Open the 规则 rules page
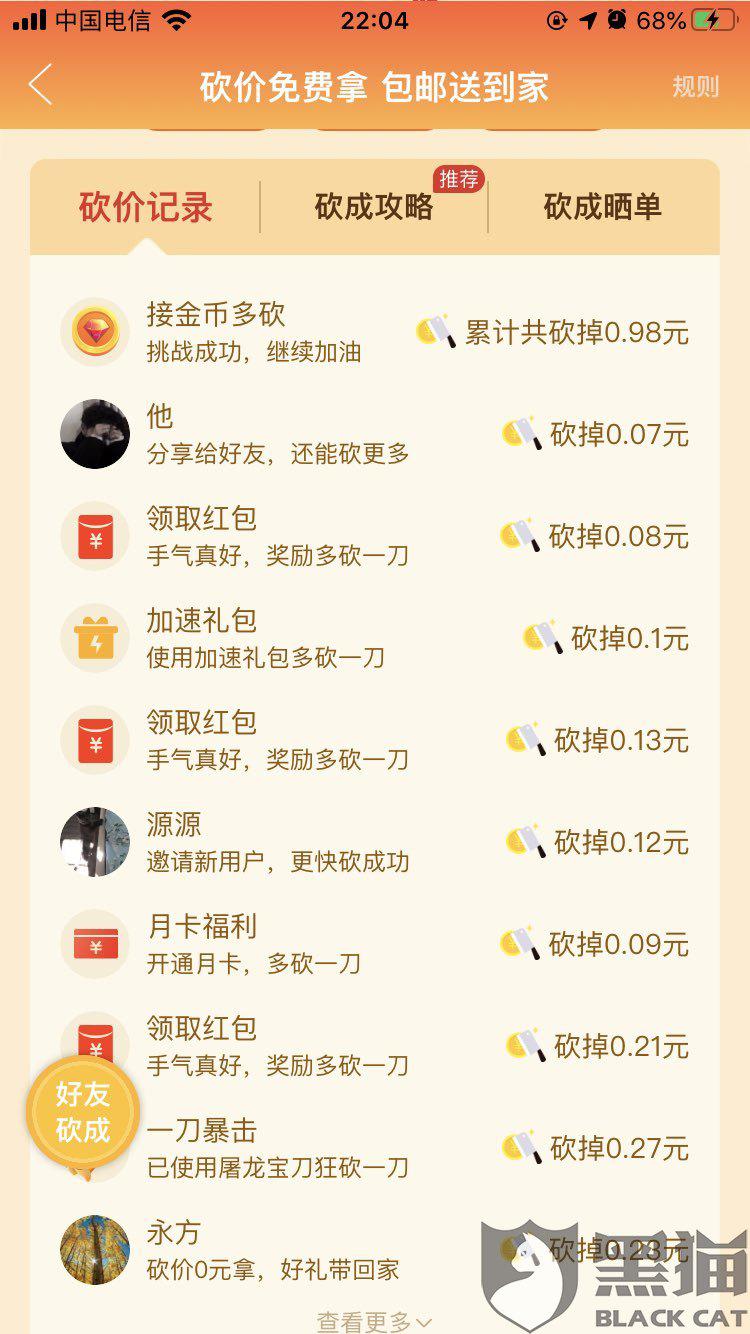This screenshot has height=1334, width=750. click(x=694, y=87)
